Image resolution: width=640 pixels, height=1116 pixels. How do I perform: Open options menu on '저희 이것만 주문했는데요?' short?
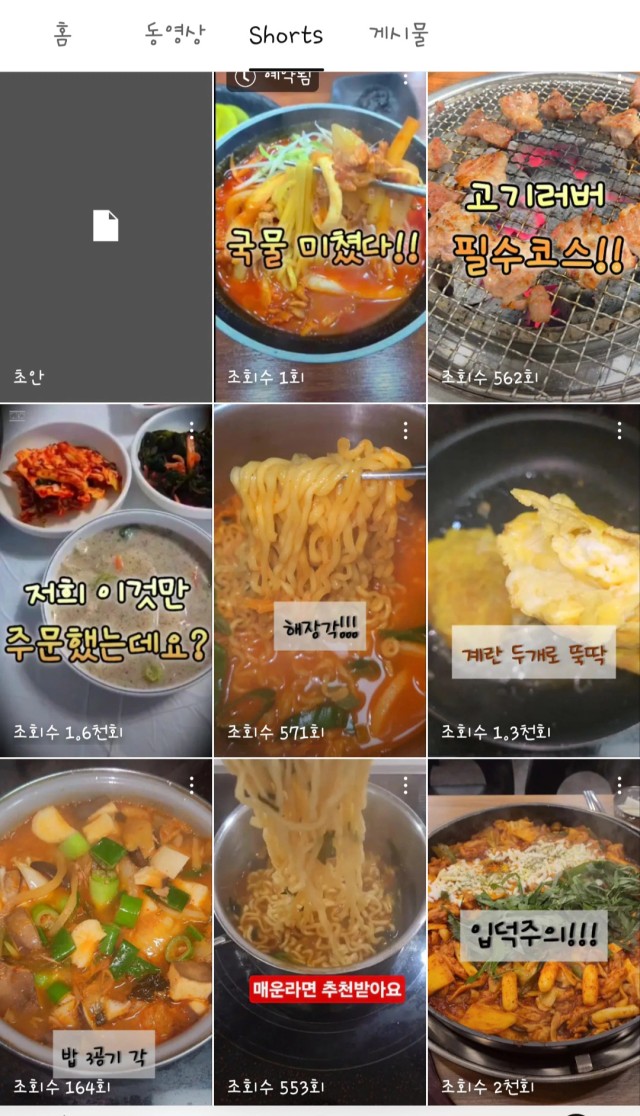pyautogui.click(x=192, y=430)
